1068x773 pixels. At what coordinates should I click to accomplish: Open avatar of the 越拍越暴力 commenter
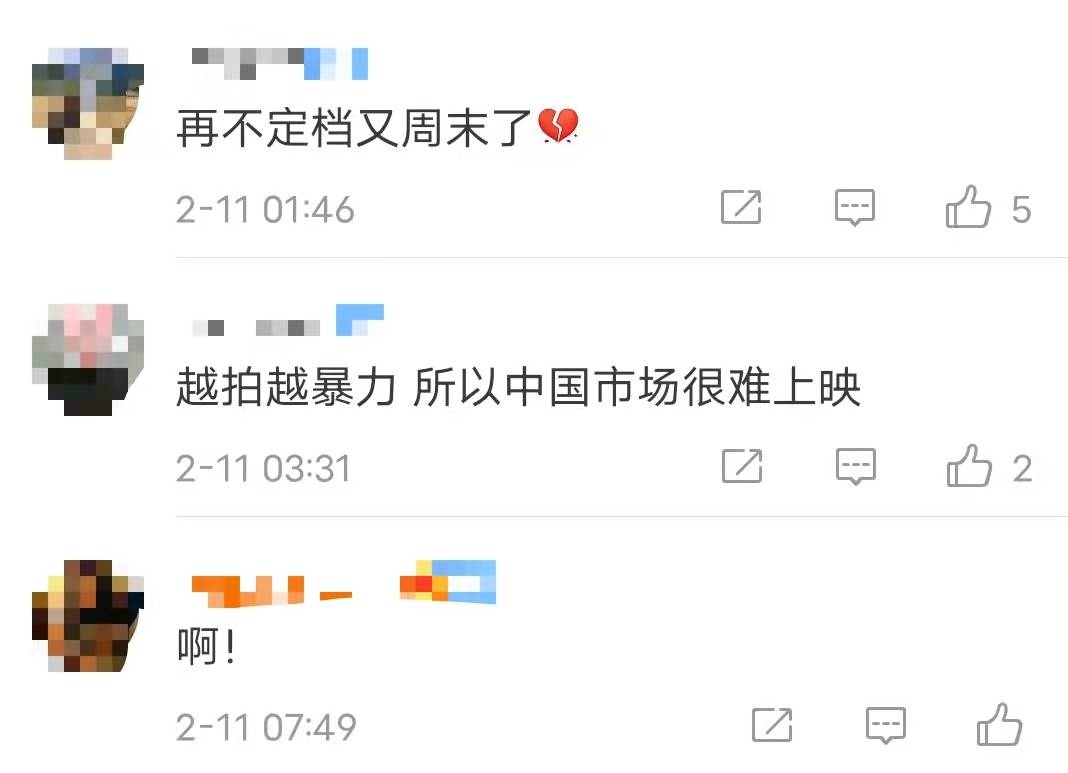87,360
